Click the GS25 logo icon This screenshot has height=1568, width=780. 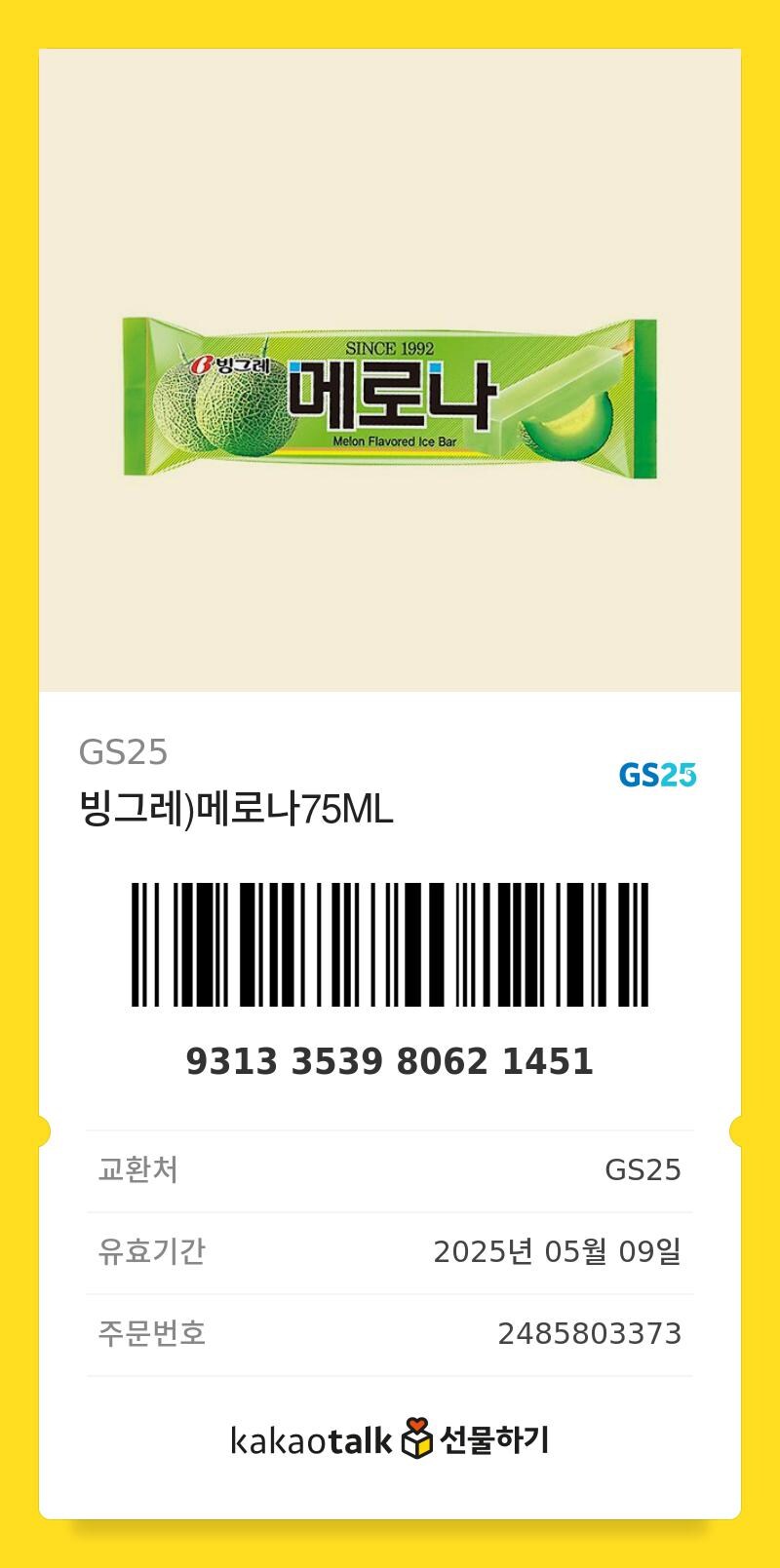[657, 775]
